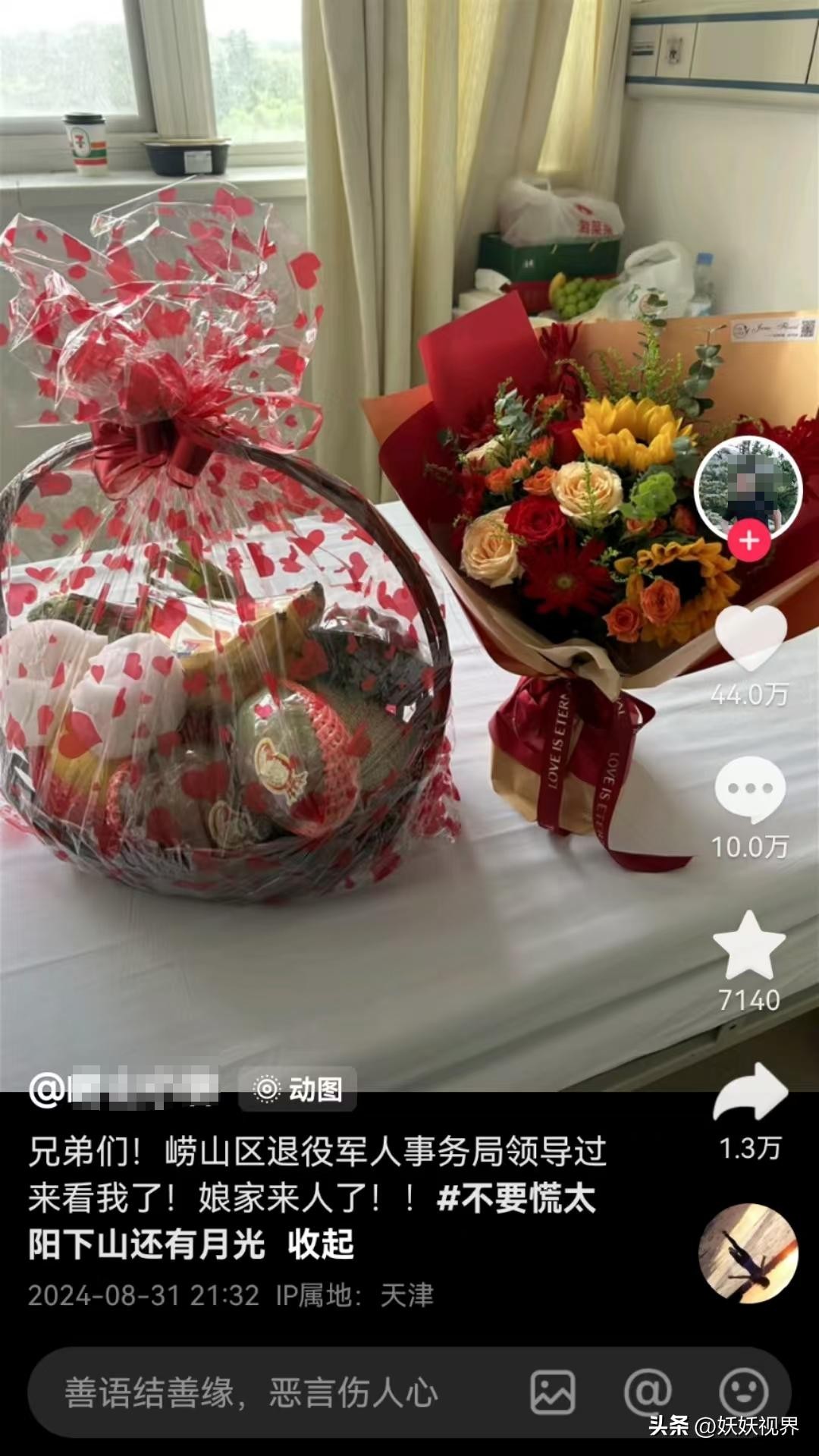Viewport: 819px width, 1456px height.
Task: Write a comment in 善语结善缘 field
Action: tap(250, 1393)
